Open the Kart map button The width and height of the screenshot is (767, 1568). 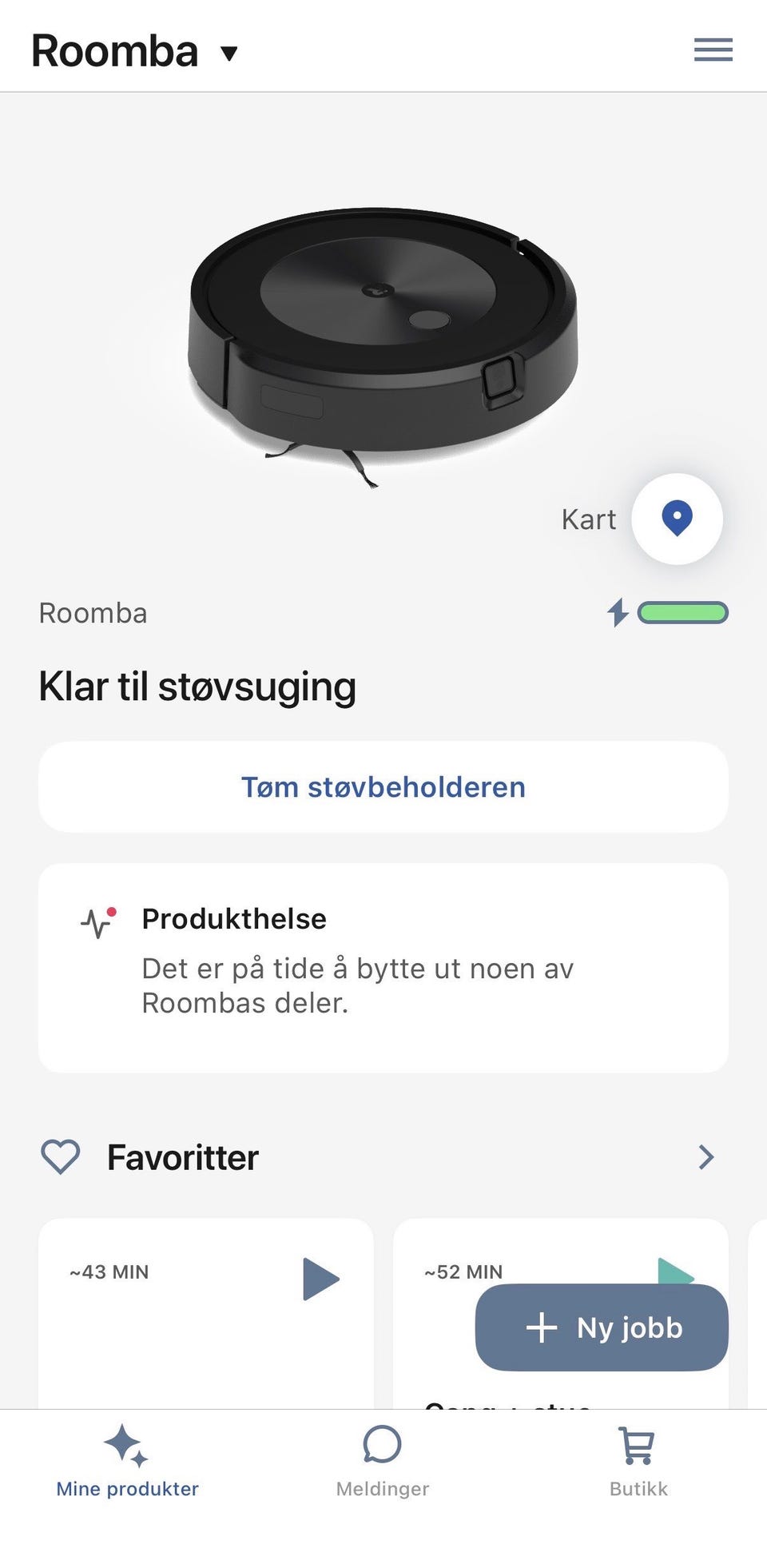click(x=677, y=519)
